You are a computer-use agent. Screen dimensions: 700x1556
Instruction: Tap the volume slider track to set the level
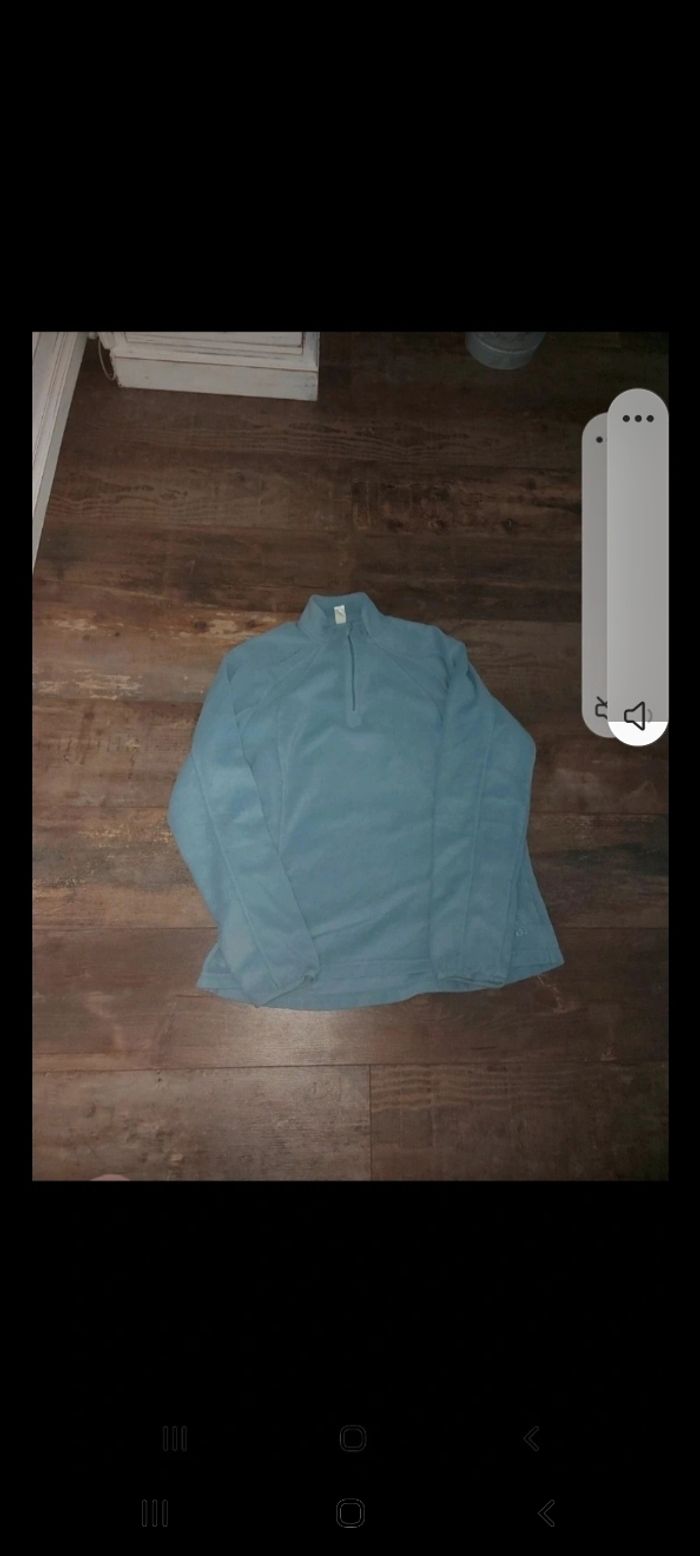638,570
